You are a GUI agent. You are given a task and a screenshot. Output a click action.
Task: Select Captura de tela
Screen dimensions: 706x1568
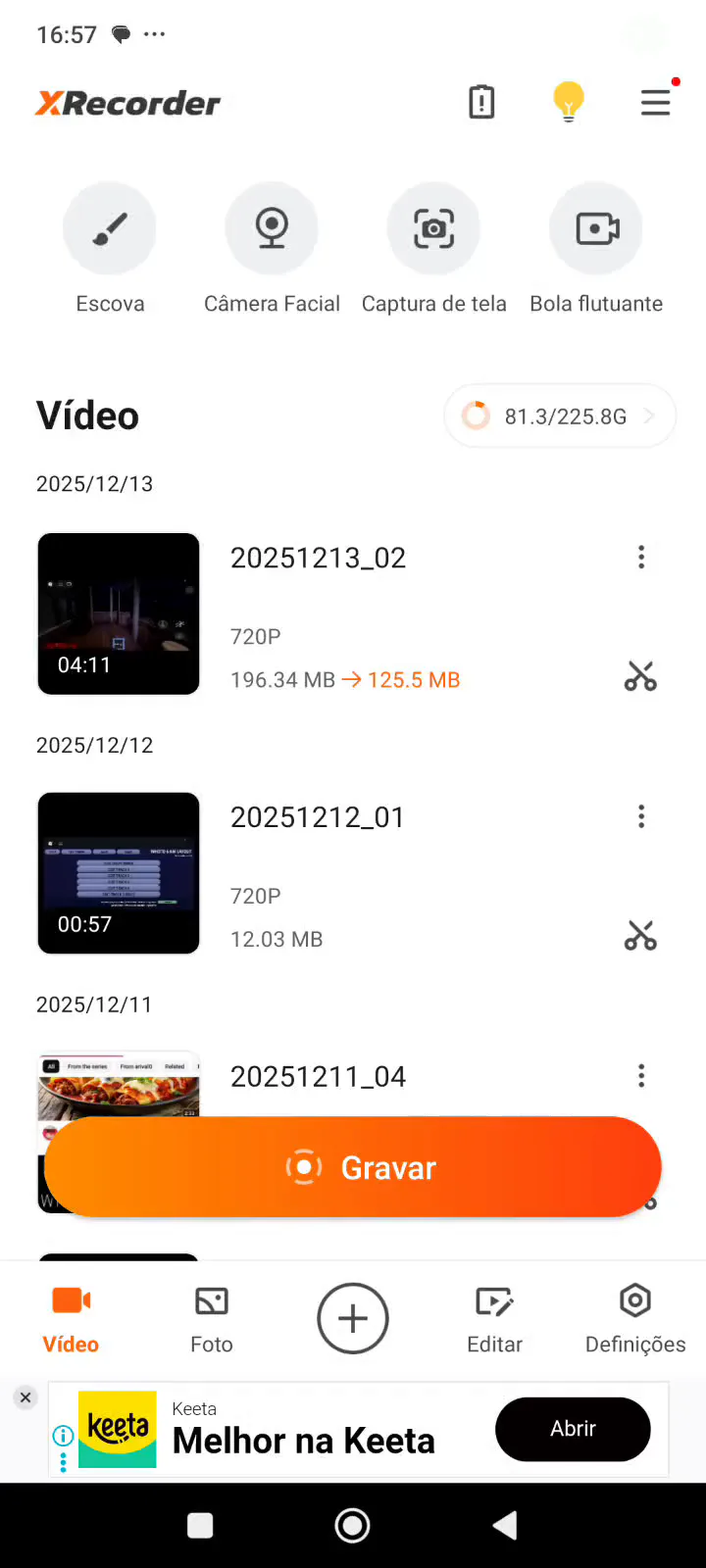pos(433,228)
